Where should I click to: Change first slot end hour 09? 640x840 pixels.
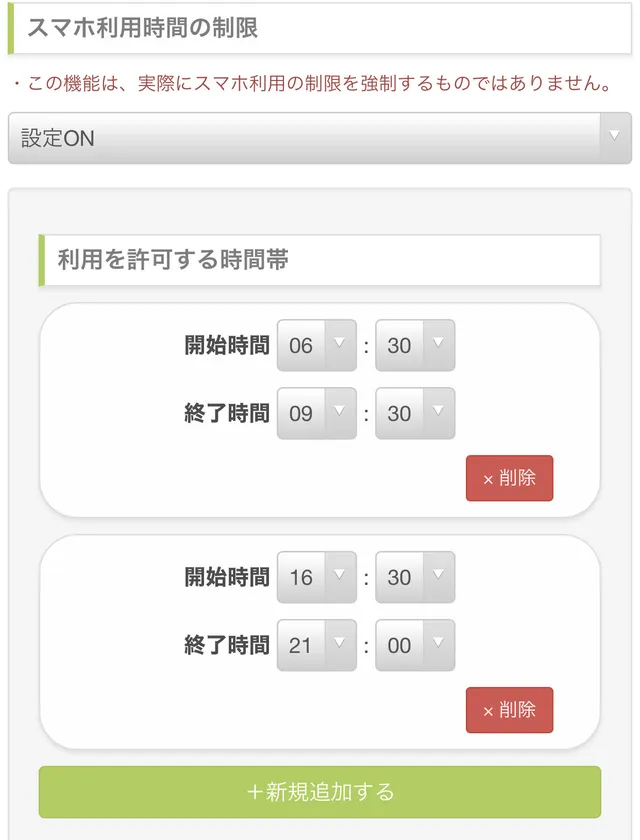316,413
